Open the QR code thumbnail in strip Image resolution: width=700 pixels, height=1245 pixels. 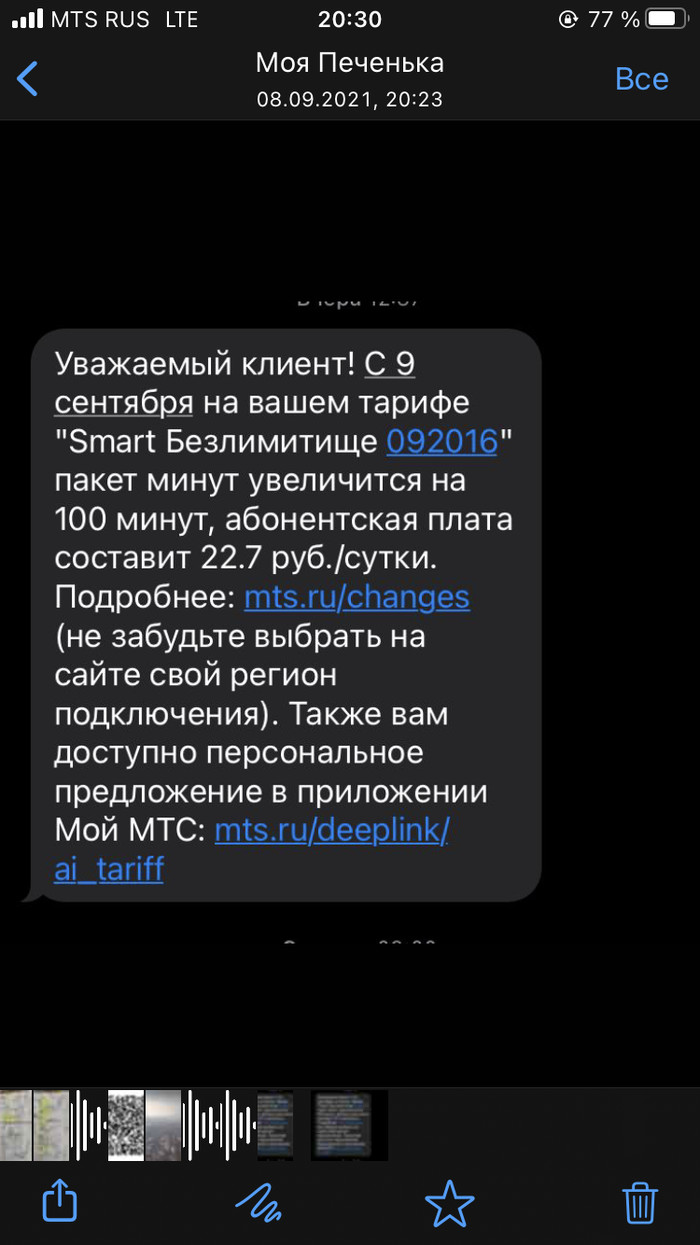126,1125
